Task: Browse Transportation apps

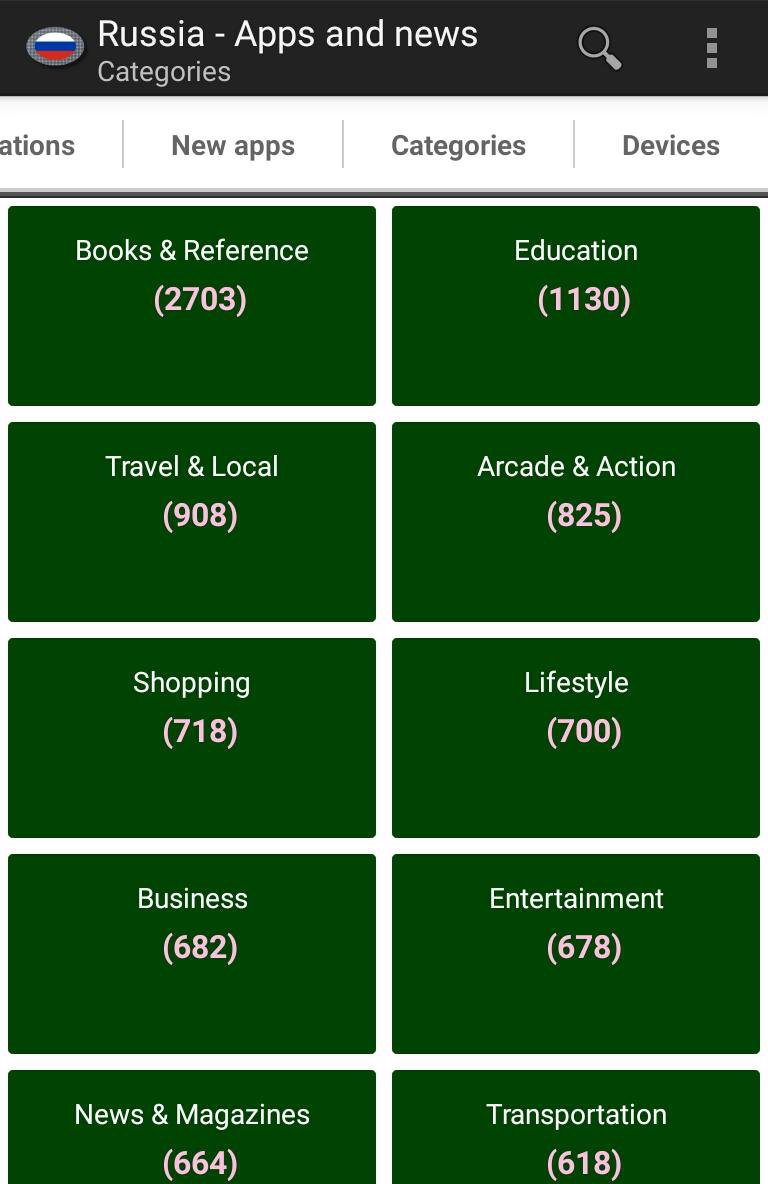Action: pos(576,1130)
